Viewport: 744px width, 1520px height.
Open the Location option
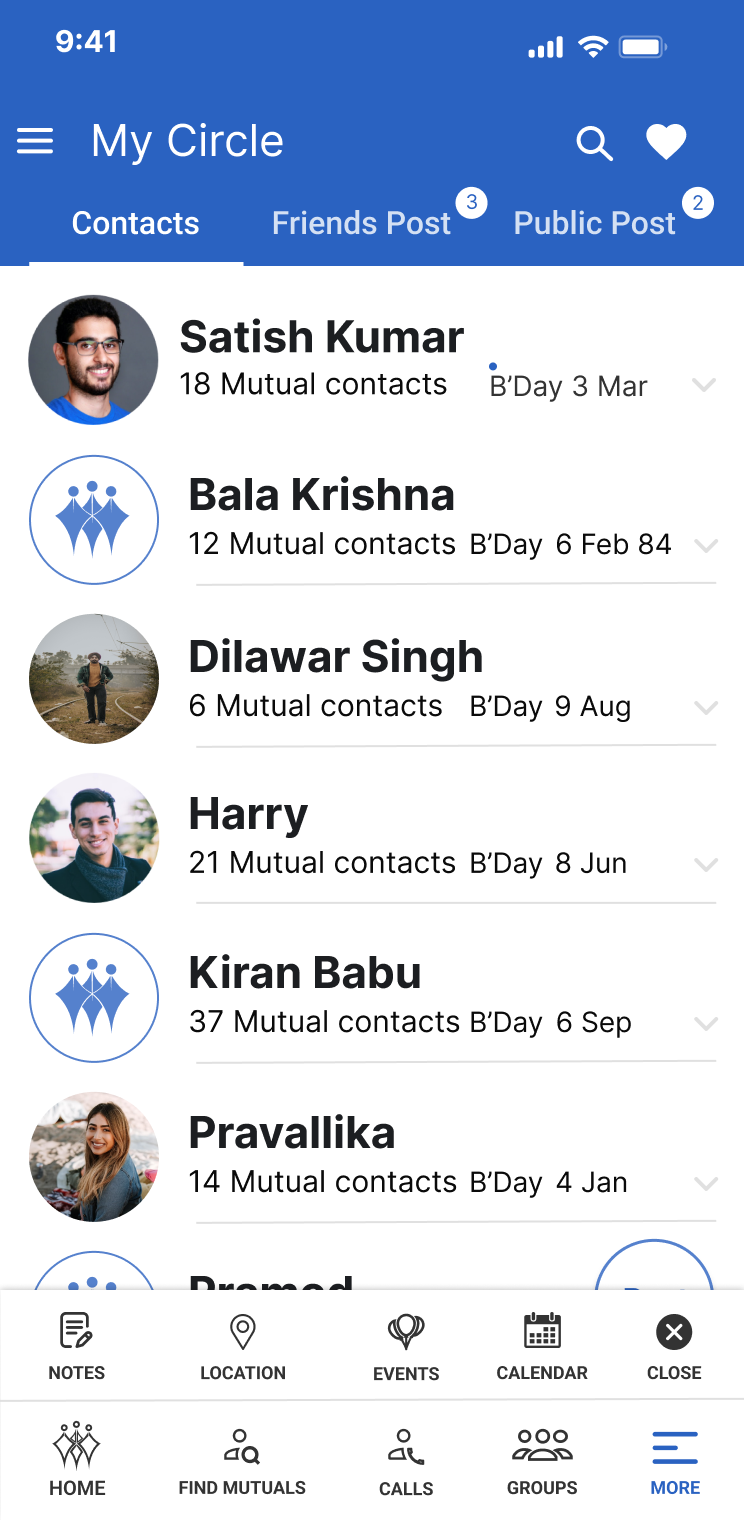pyautogui.click(x=243, y=1346)
